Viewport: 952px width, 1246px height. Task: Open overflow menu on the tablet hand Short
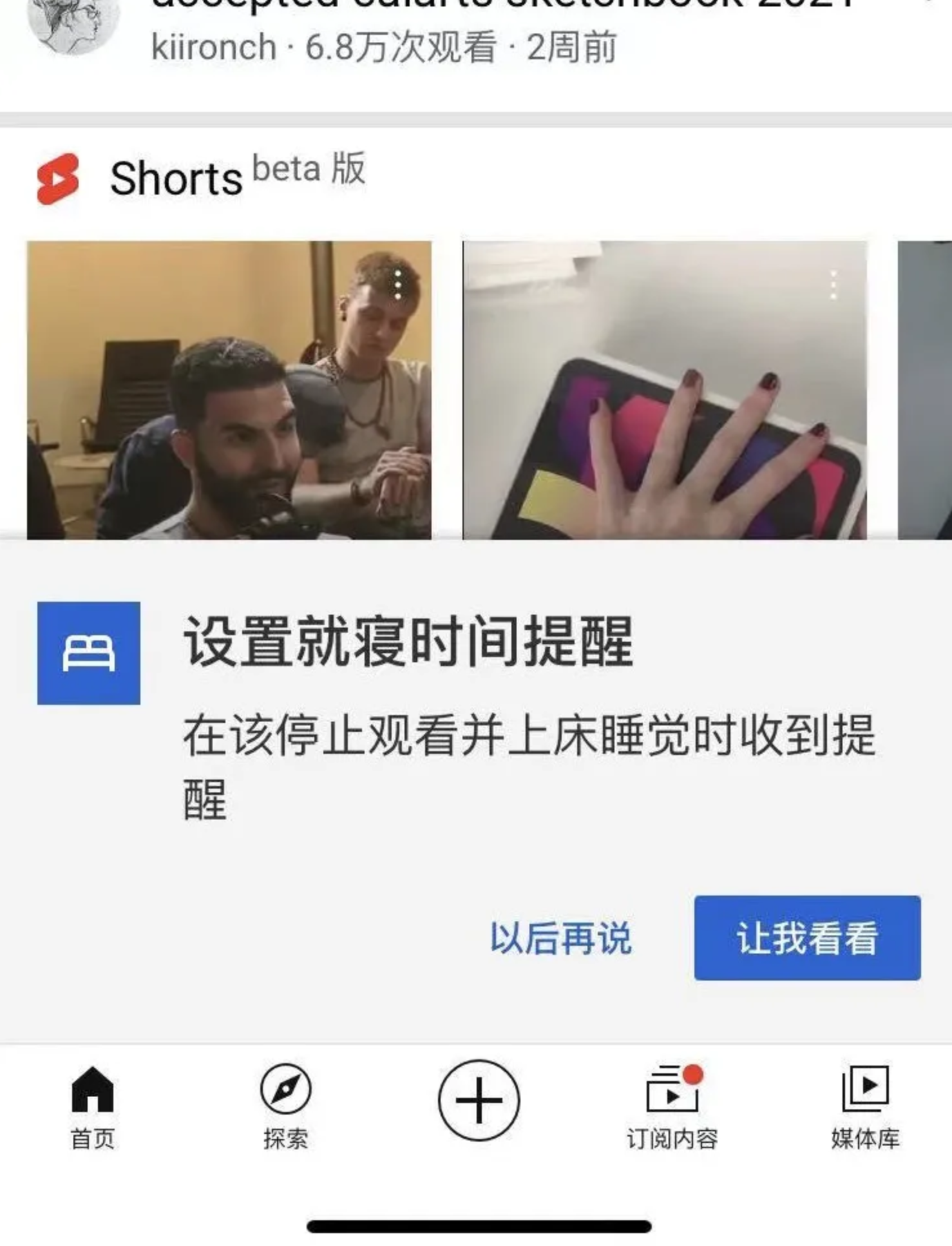pos(834,284)
